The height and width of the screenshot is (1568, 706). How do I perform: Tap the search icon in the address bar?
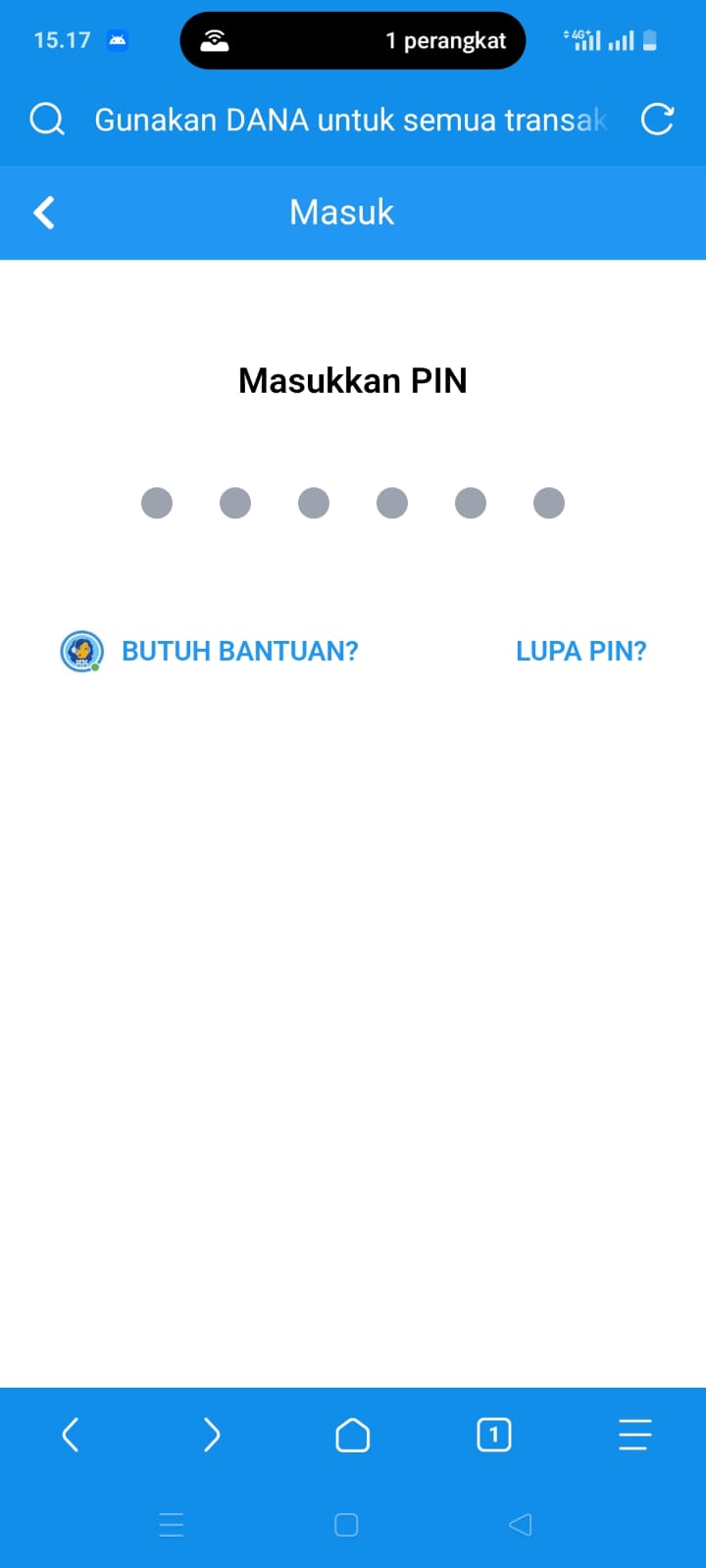point(46,120)
